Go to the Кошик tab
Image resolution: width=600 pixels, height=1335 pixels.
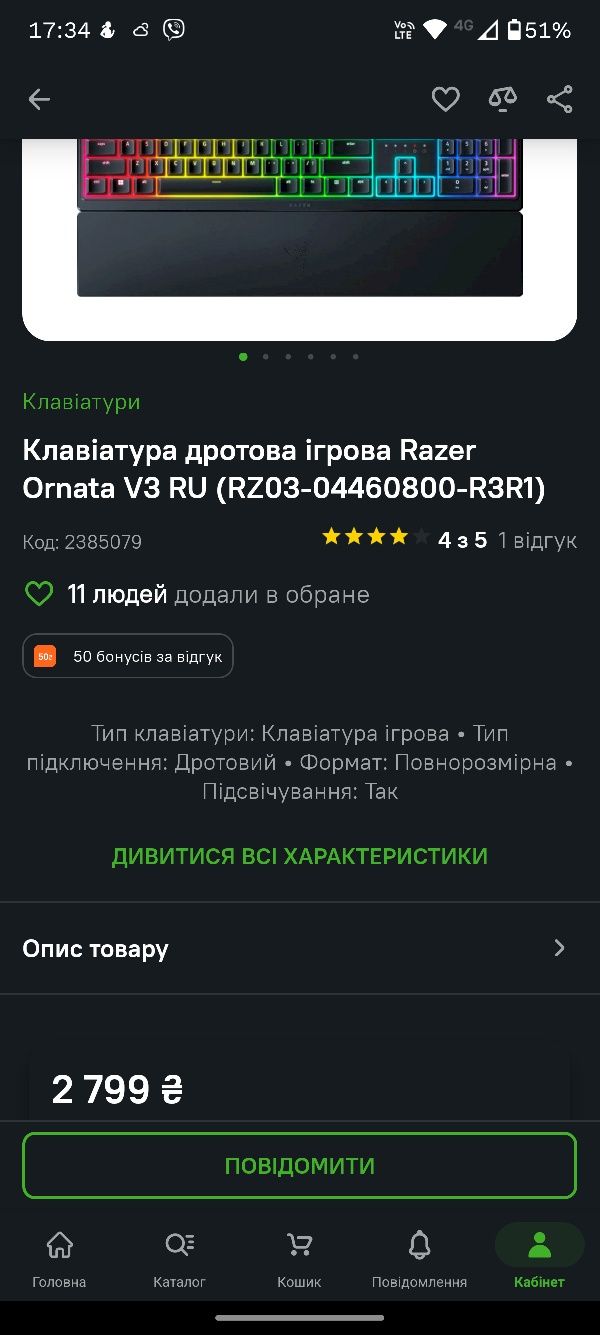tap(299, 1258)
